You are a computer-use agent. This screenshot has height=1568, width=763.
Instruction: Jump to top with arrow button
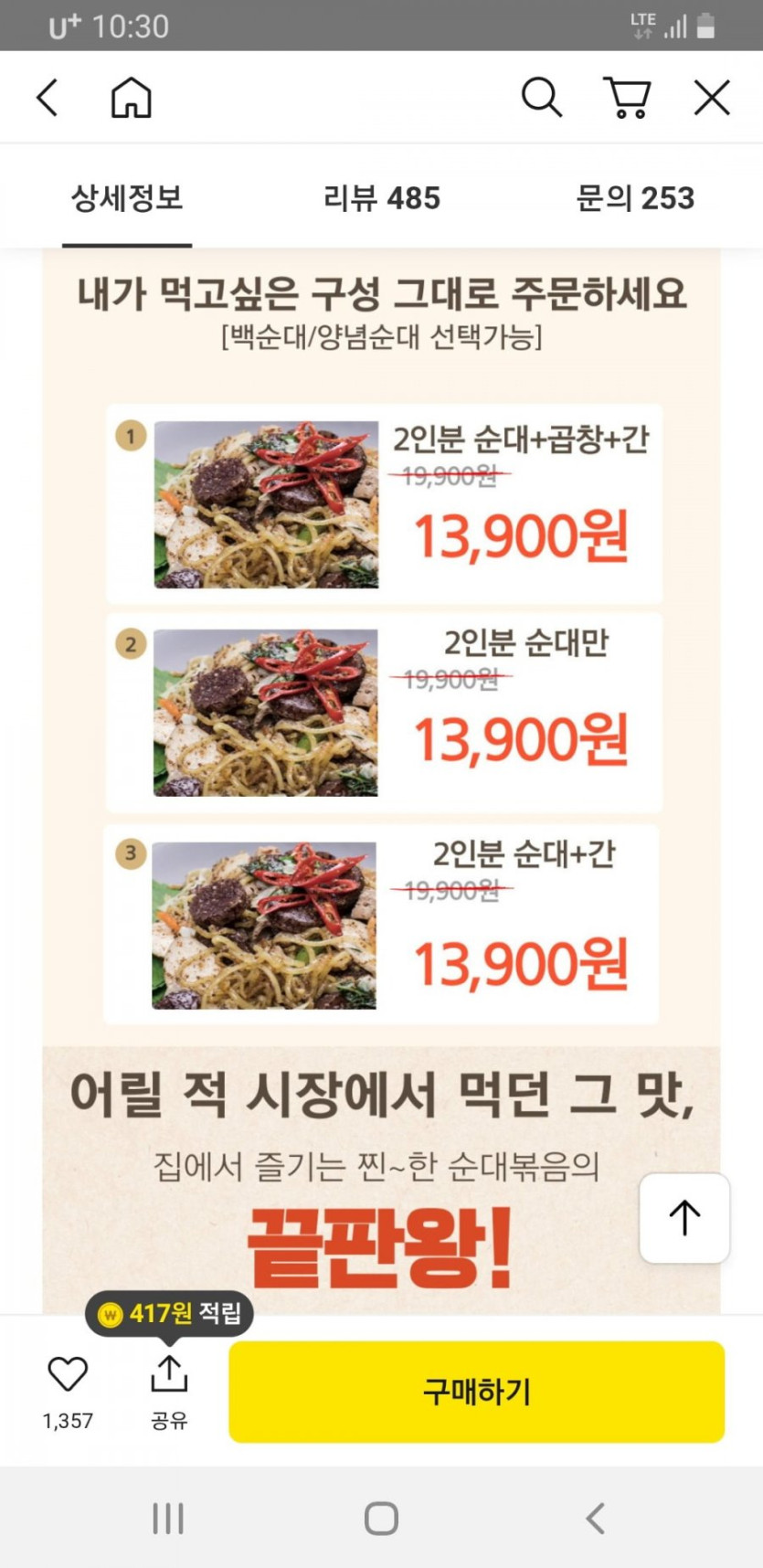pyautogui.click(x=684, y=1218)
